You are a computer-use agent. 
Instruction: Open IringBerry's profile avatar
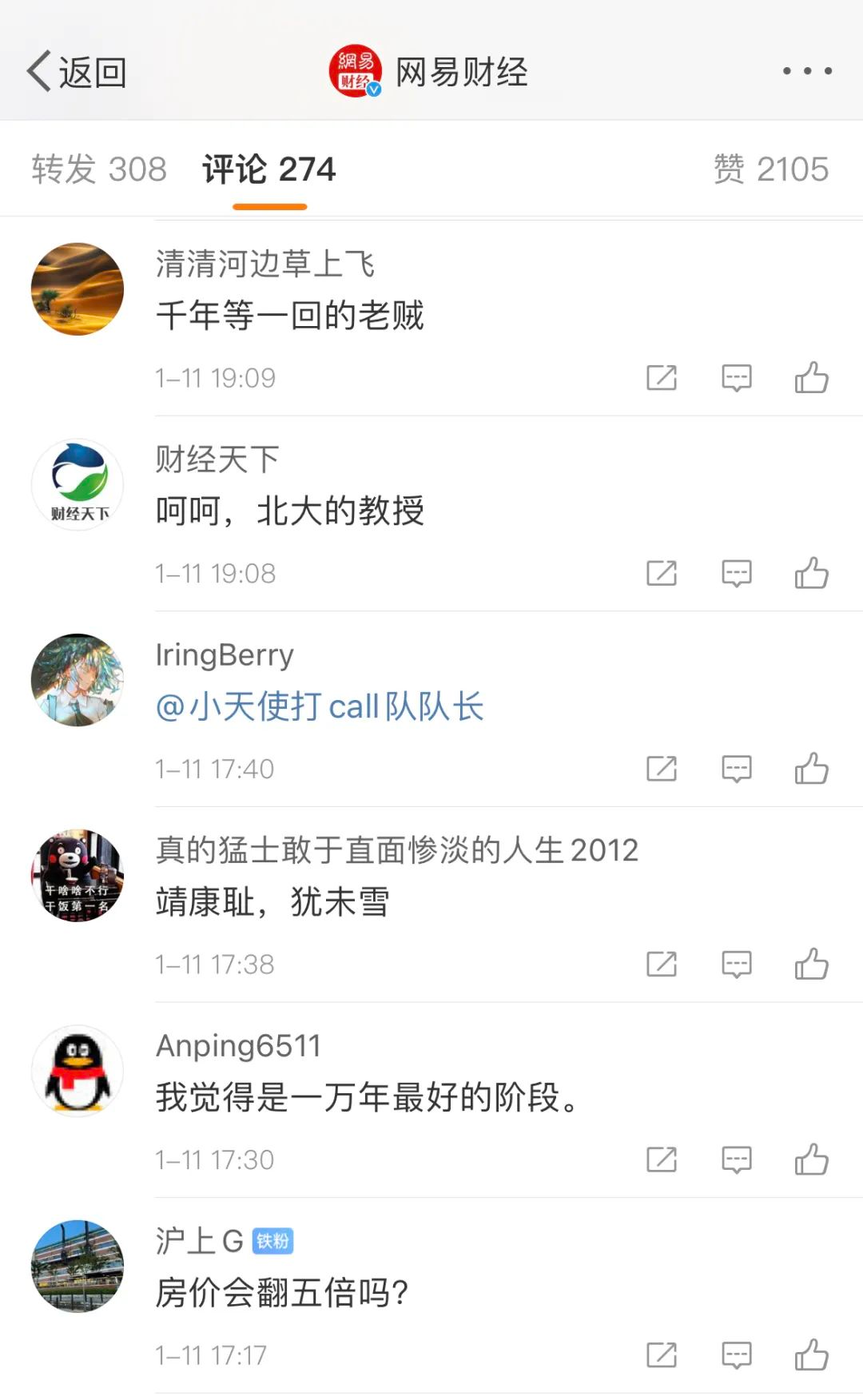[x=77, y=680]
